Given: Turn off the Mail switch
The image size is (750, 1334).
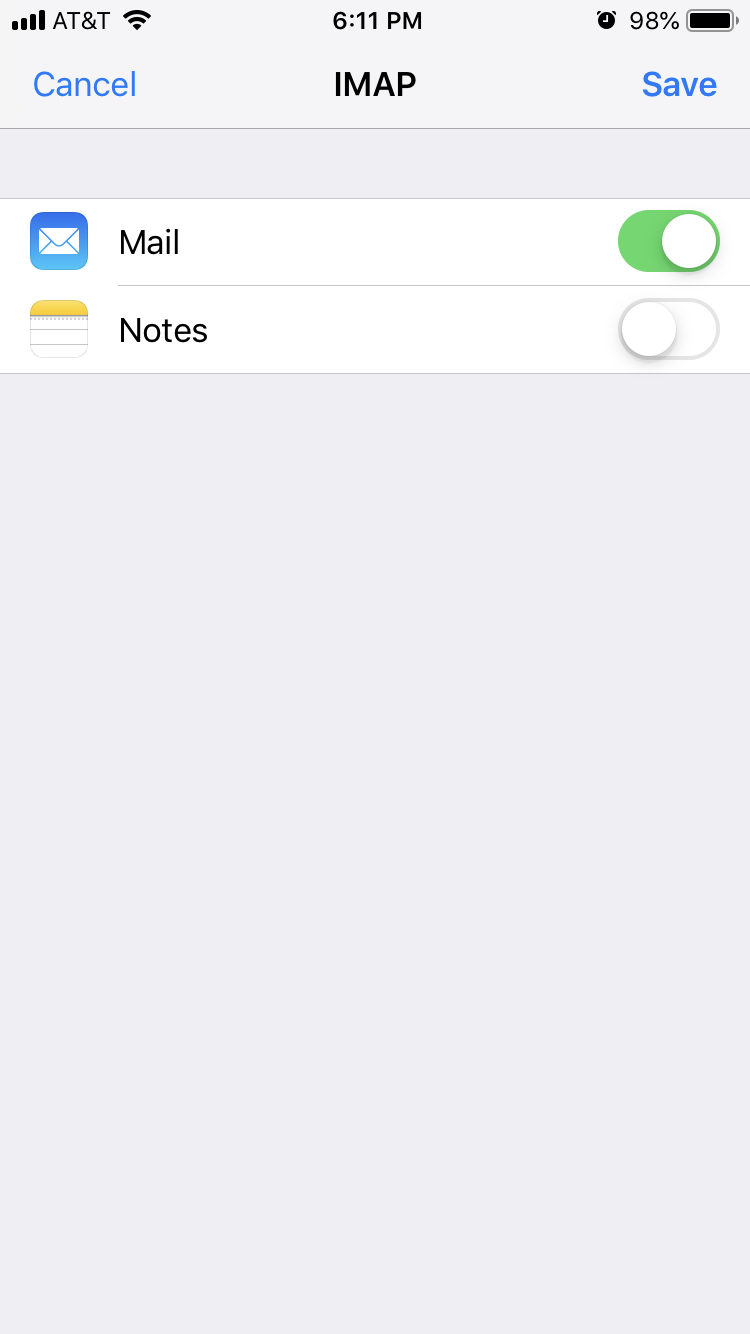Looking at the screenshot, I should (668, 242).
